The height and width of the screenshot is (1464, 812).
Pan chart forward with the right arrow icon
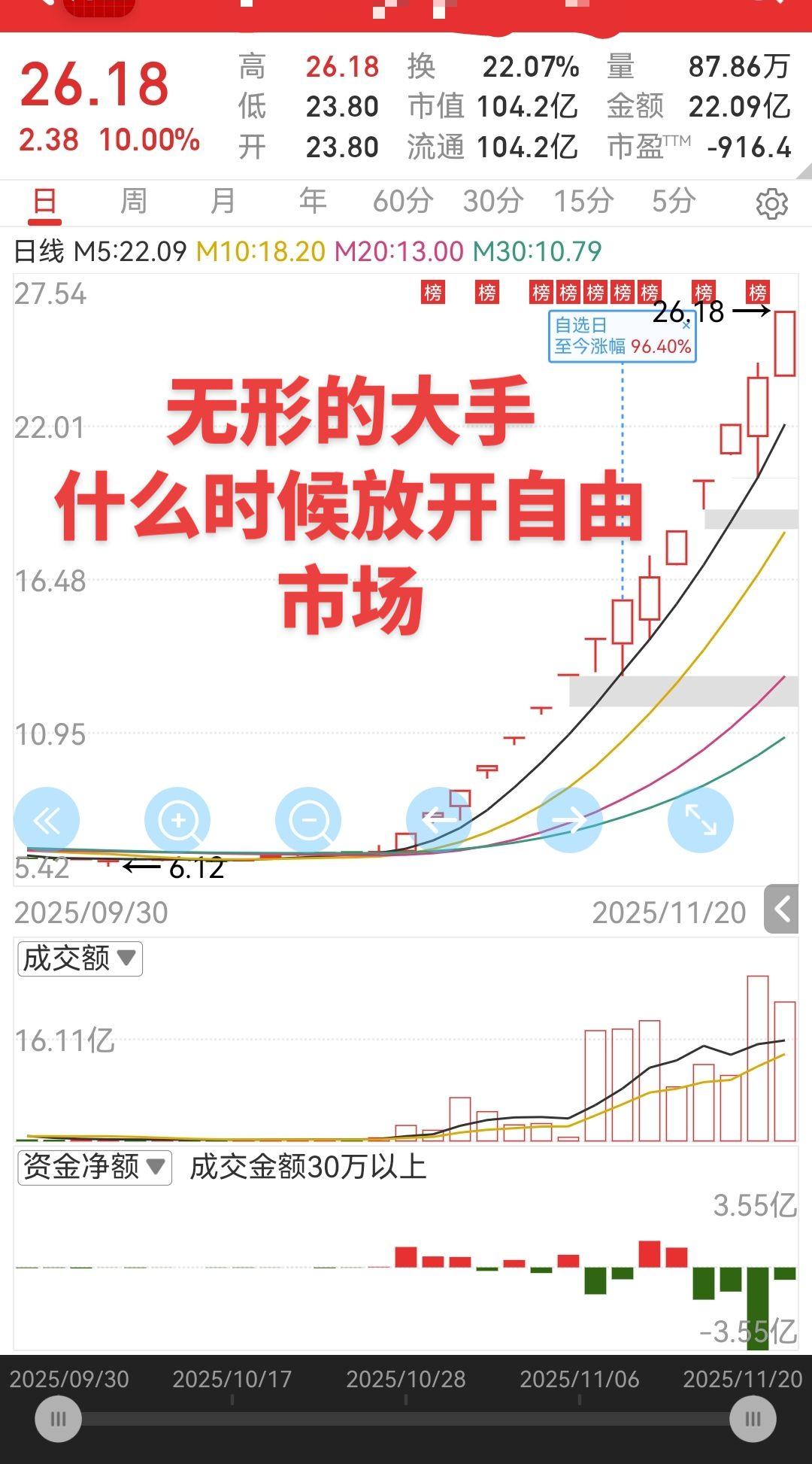(x=571, y=821)
